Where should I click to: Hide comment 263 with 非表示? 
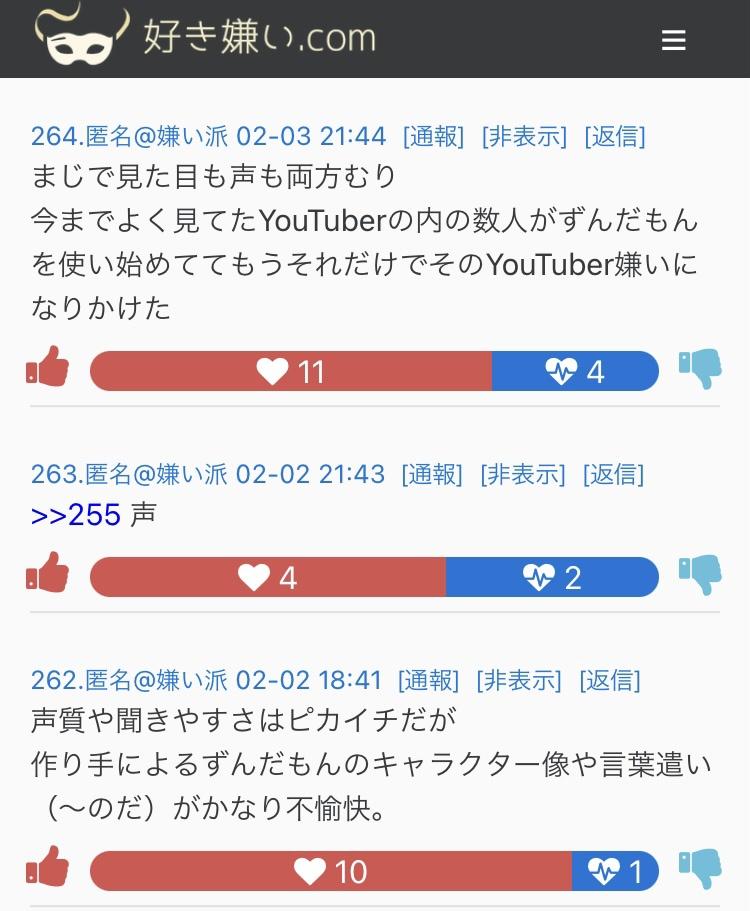(523, 474)
